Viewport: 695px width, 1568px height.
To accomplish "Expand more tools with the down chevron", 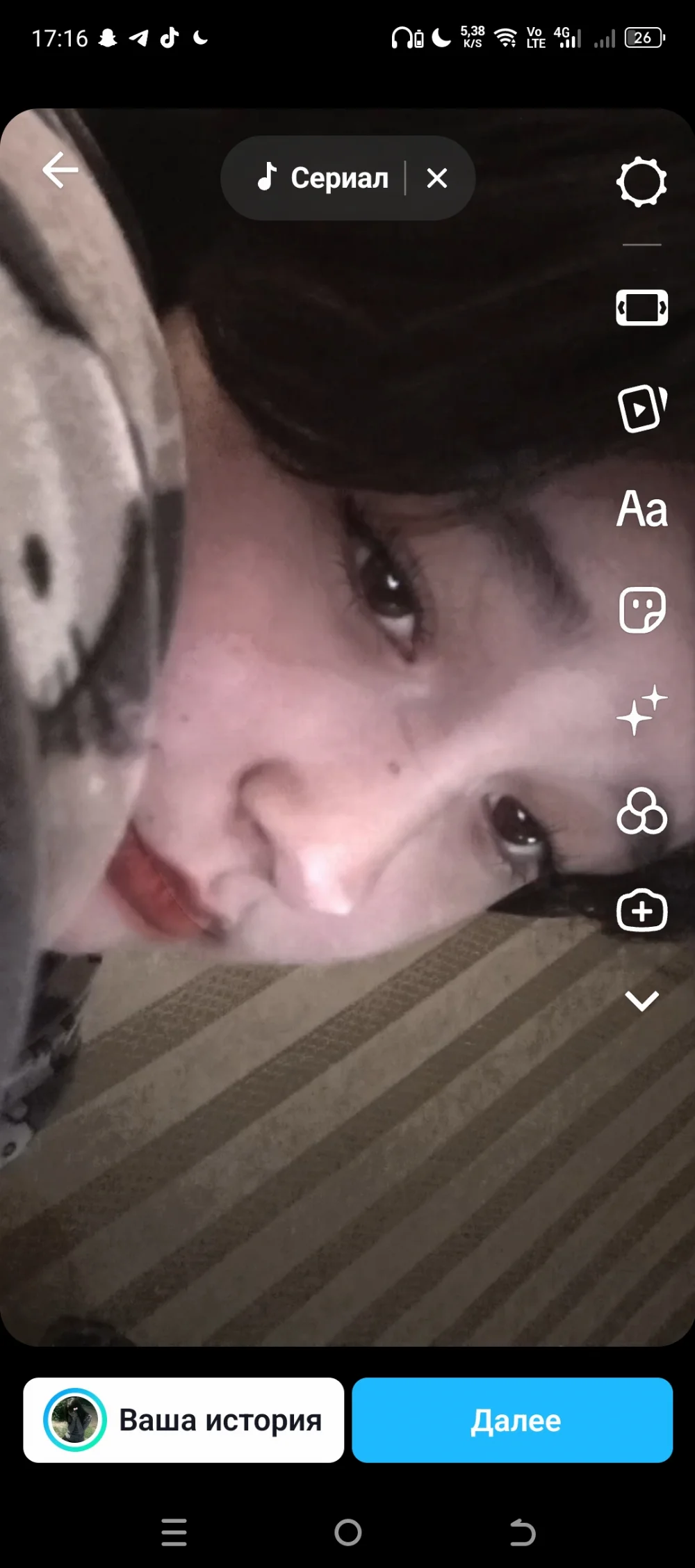I will pyautogui.click(x=641, y=1001).
